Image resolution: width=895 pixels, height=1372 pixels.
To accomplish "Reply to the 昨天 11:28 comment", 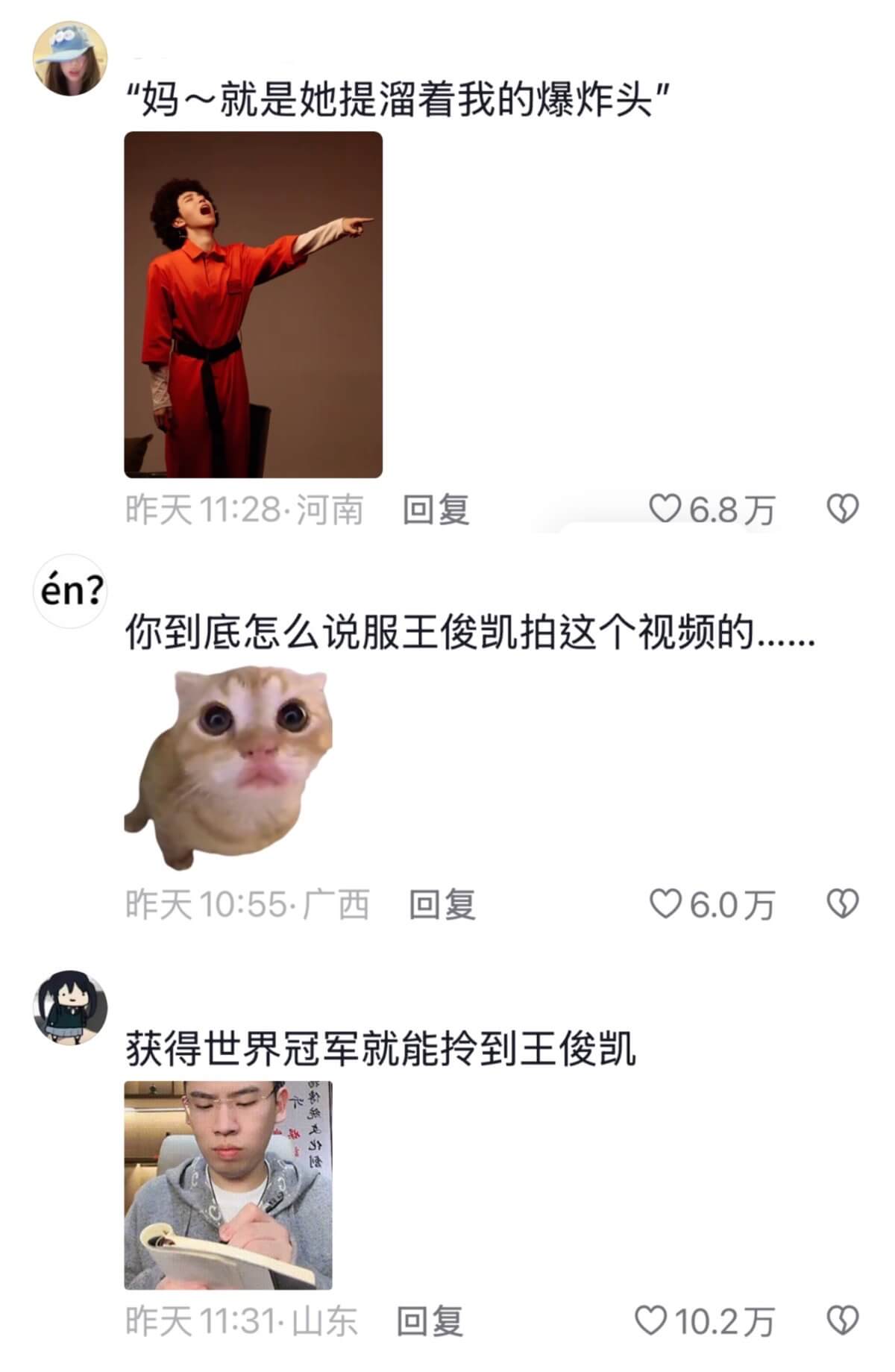I will click(x=436, y=510).
